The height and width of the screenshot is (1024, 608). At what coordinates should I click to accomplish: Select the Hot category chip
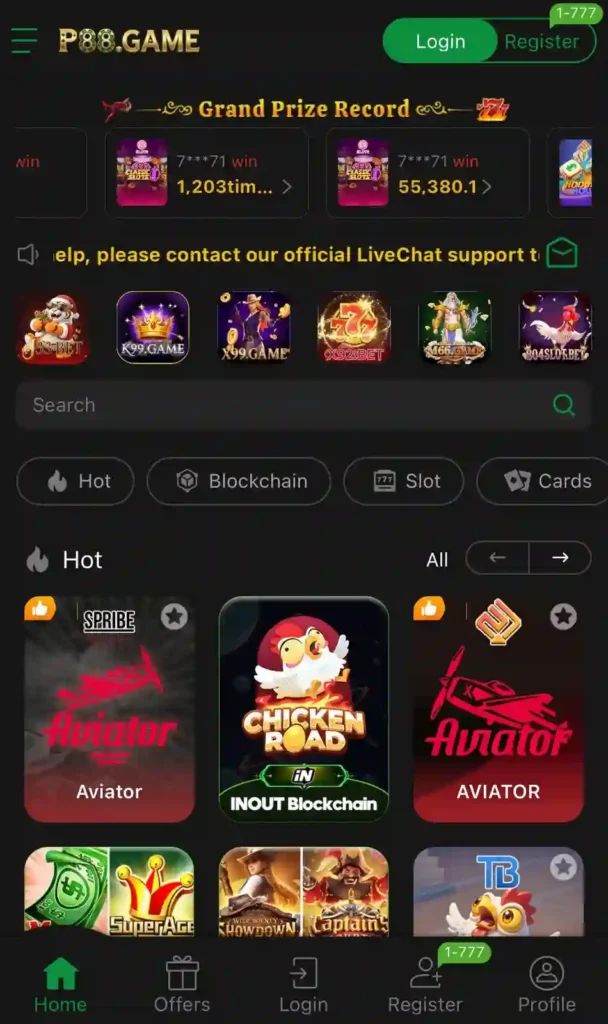tap(77, 481)
